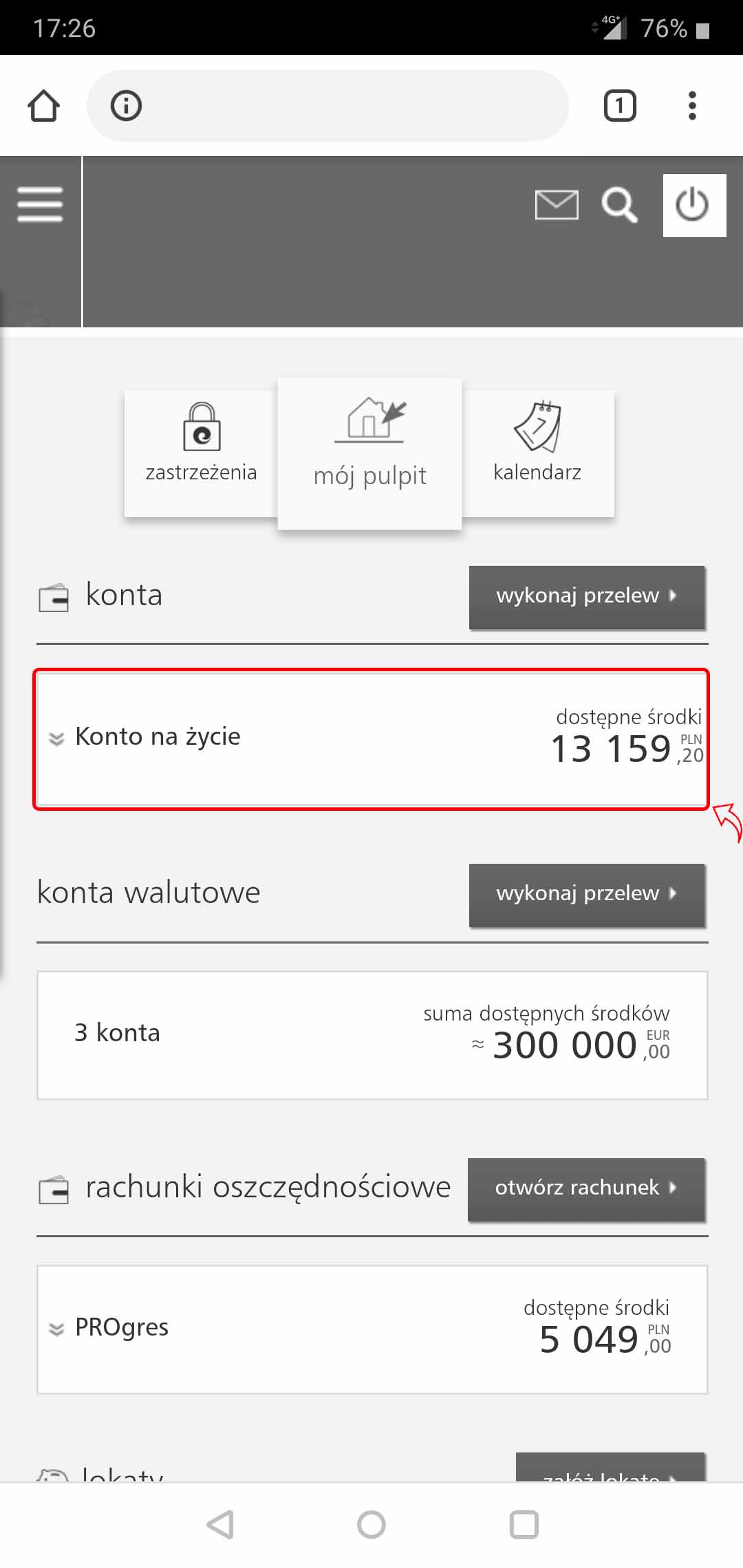Open the messages envelope icon
The width and height of the screenshot is (743, 1568).
(x=556, y=205)
